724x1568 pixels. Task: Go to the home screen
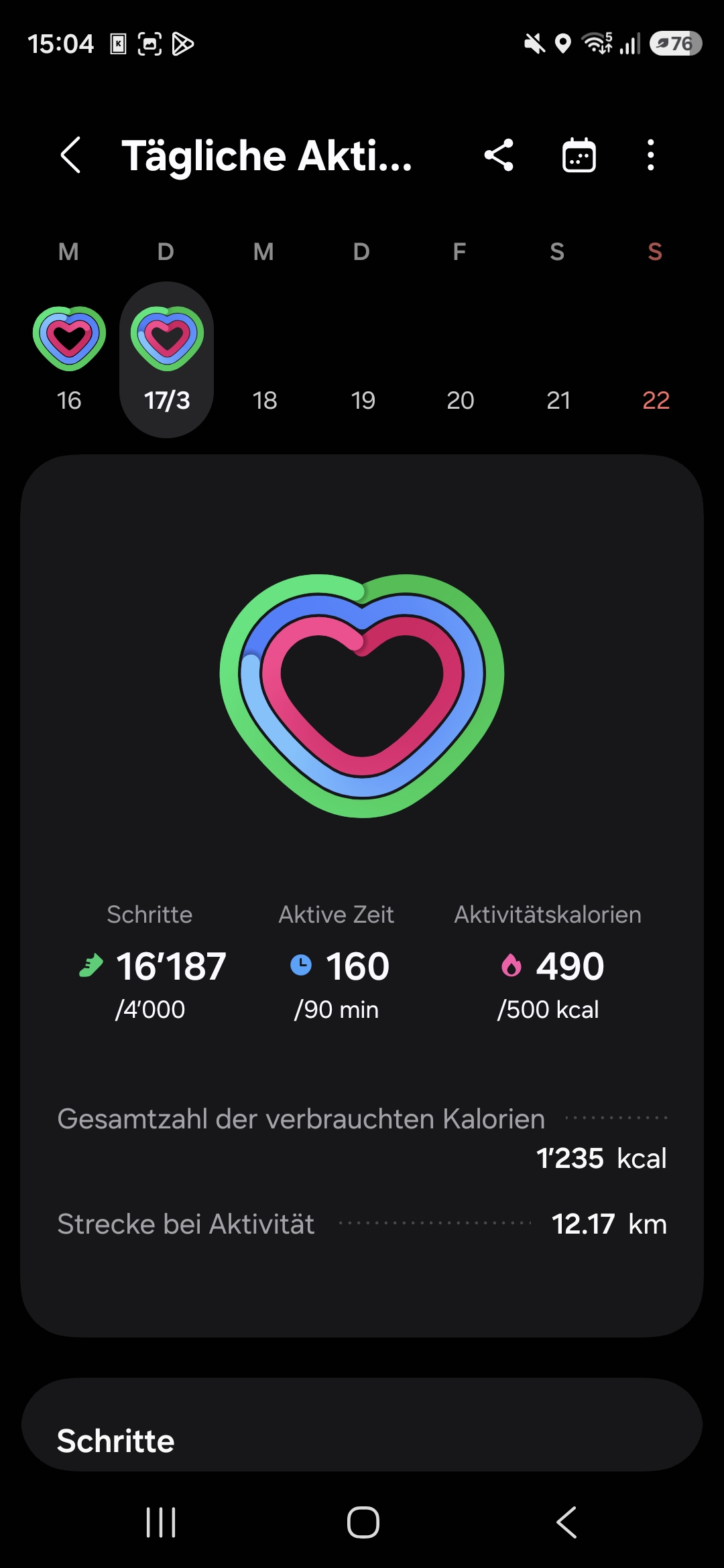363,1522
